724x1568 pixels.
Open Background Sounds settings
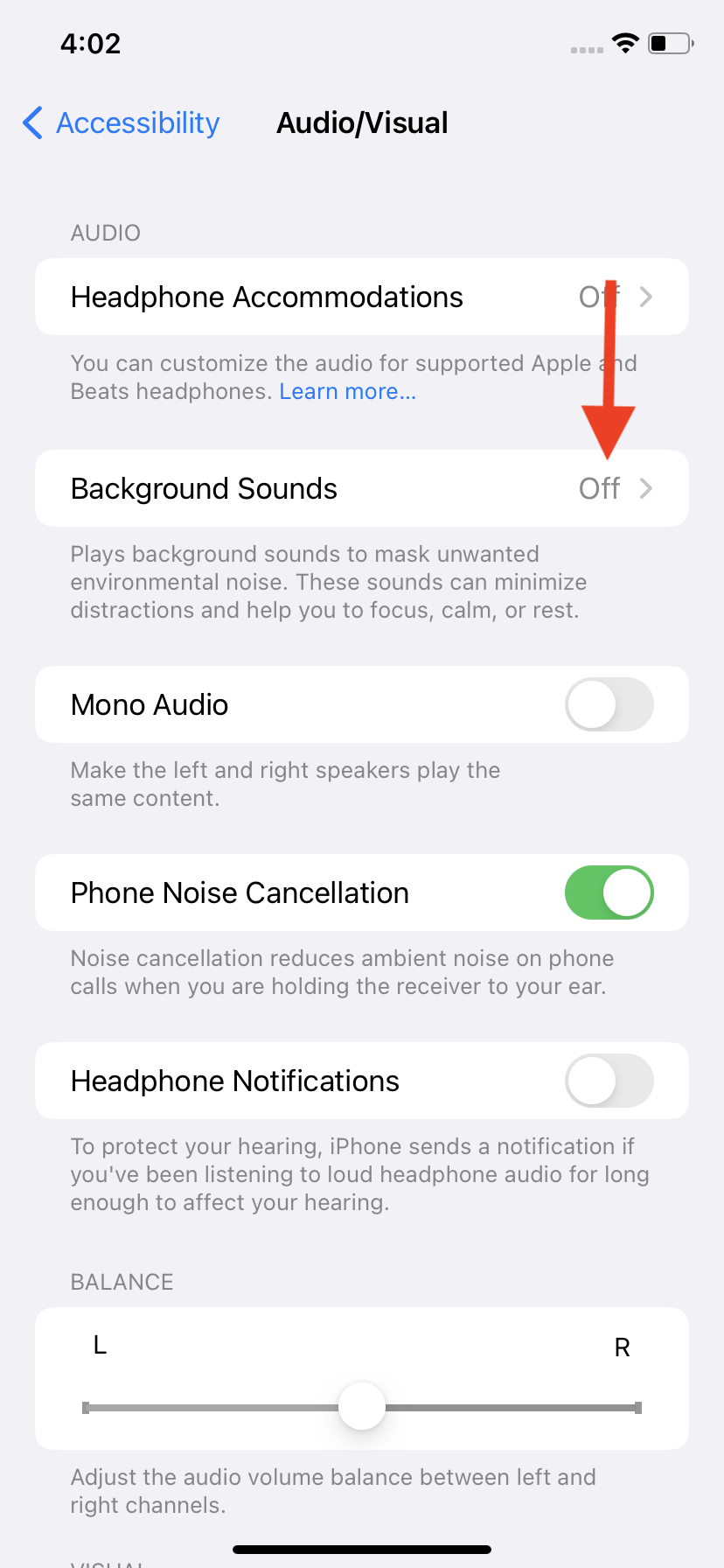[x=361, y=488]
